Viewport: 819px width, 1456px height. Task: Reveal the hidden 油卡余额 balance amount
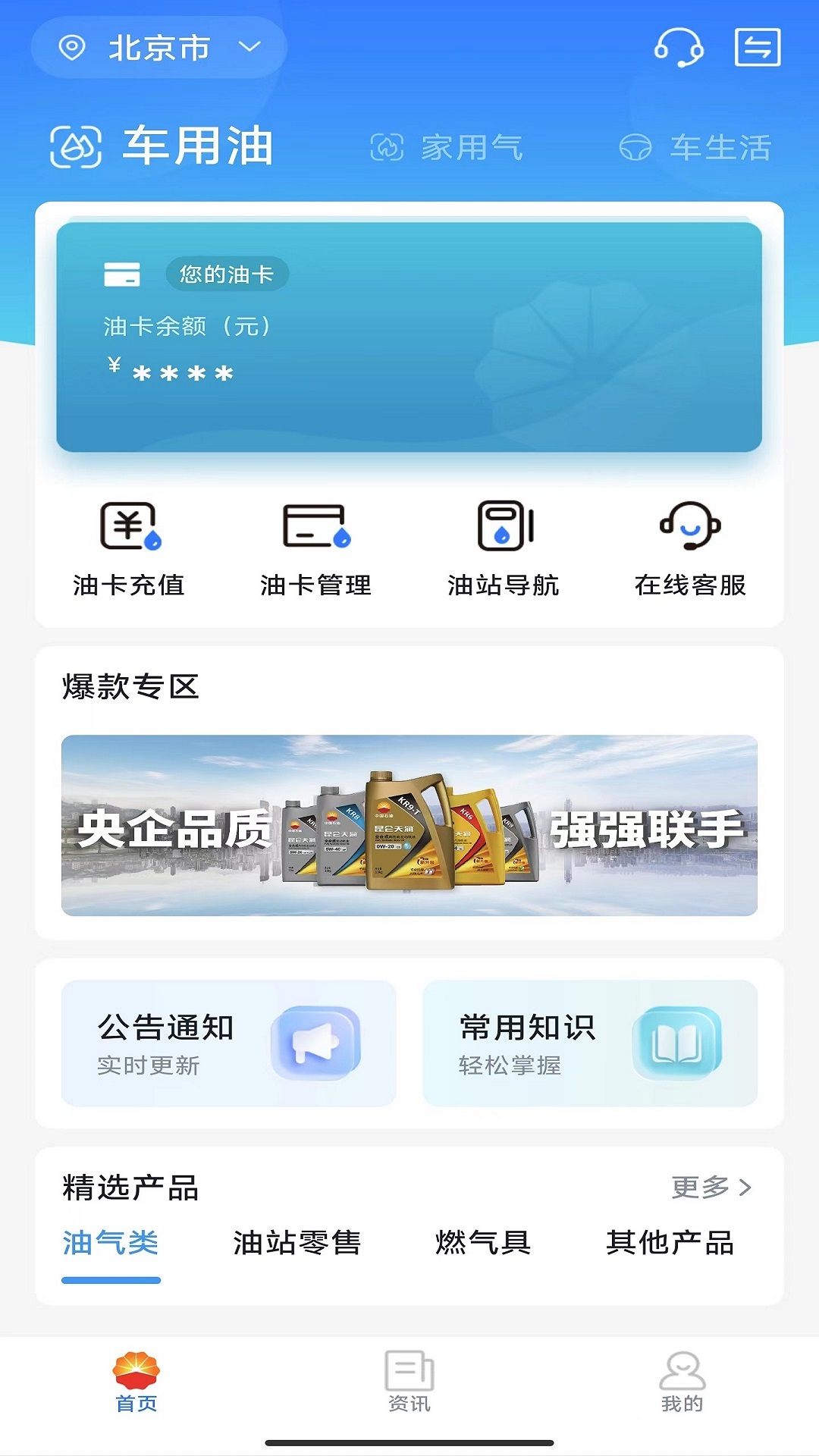click(x=182, y=372)
